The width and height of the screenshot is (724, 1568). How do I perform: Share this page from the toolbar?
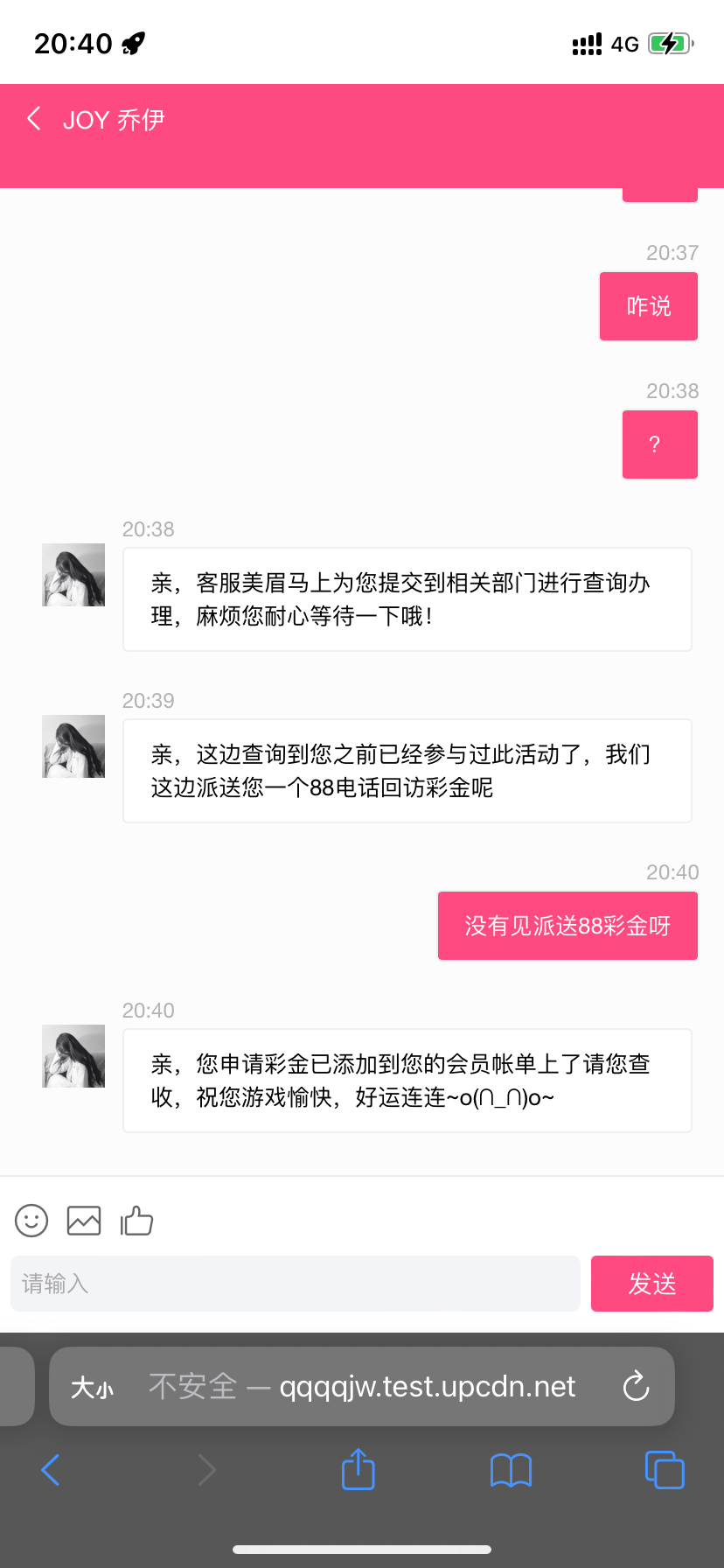(358, 1470)
